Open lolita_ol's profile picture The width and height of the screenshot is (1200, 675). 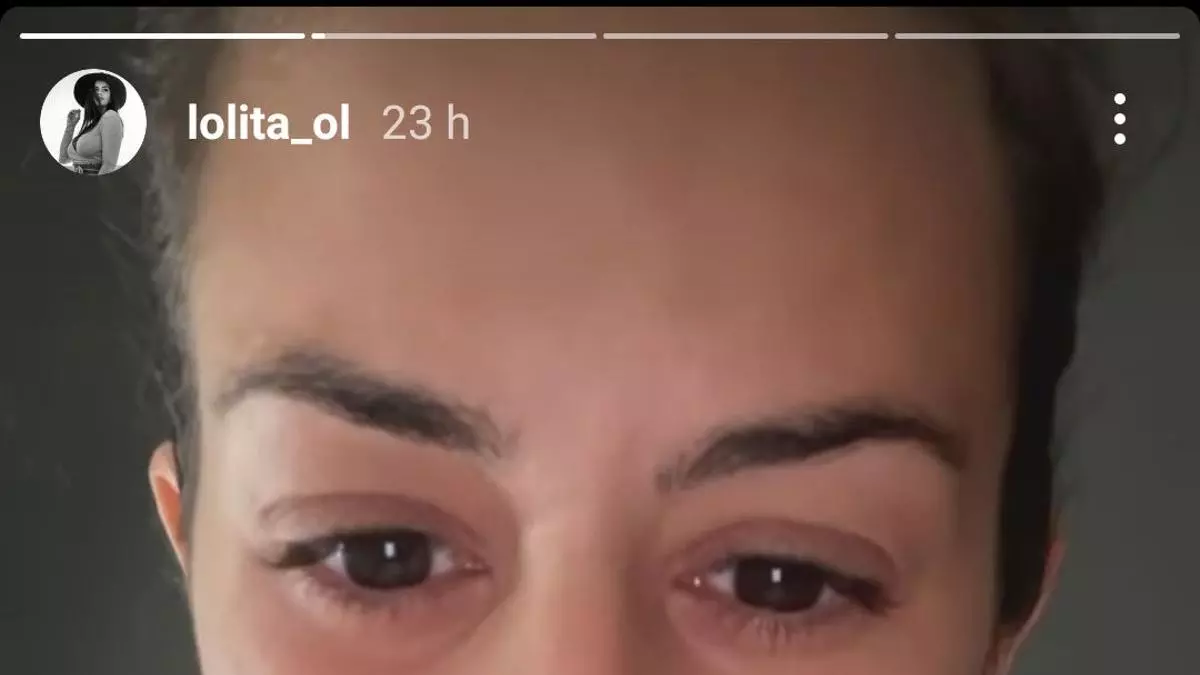[93, 122]
